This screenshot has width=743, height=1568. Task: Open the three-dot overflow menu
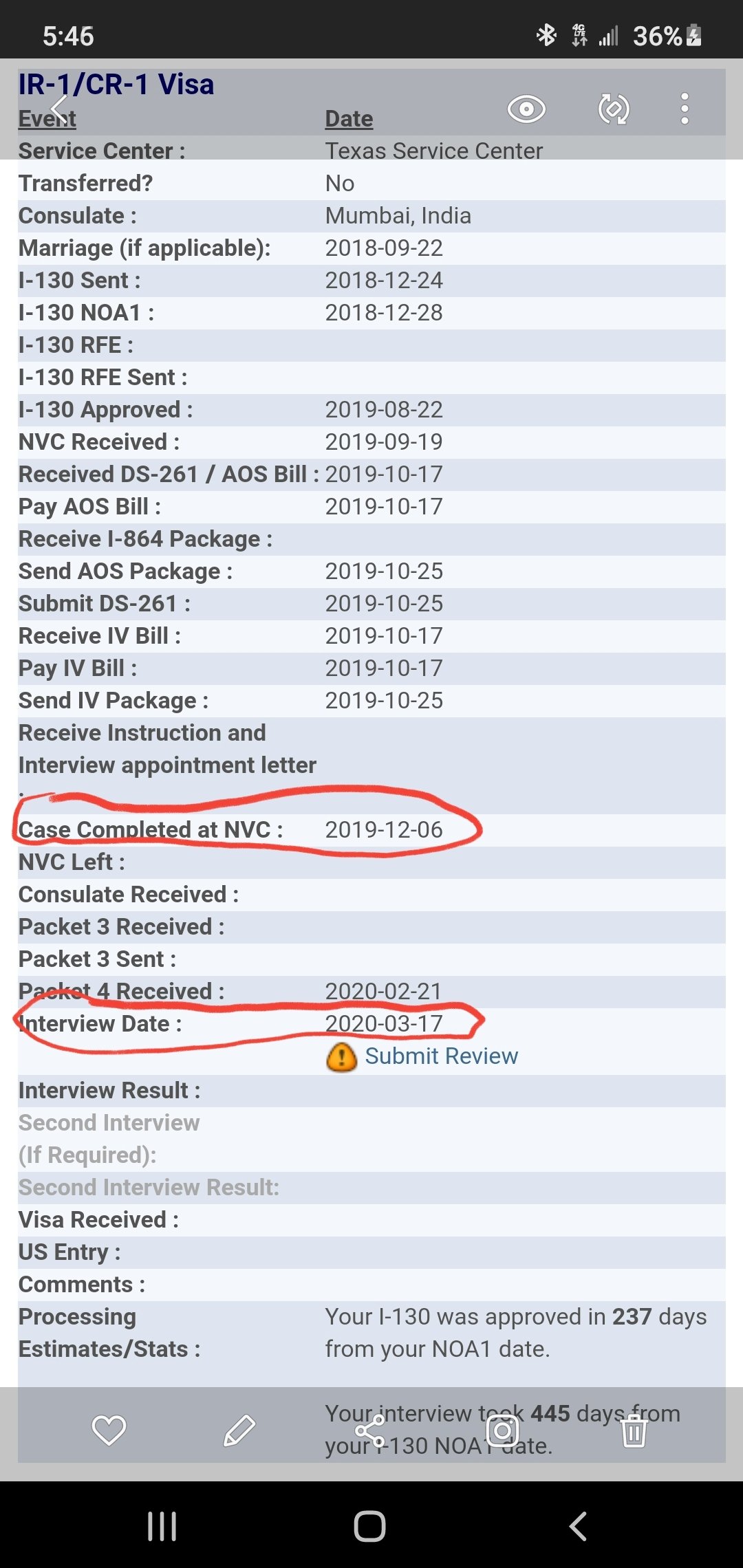[x=685, y=109]
